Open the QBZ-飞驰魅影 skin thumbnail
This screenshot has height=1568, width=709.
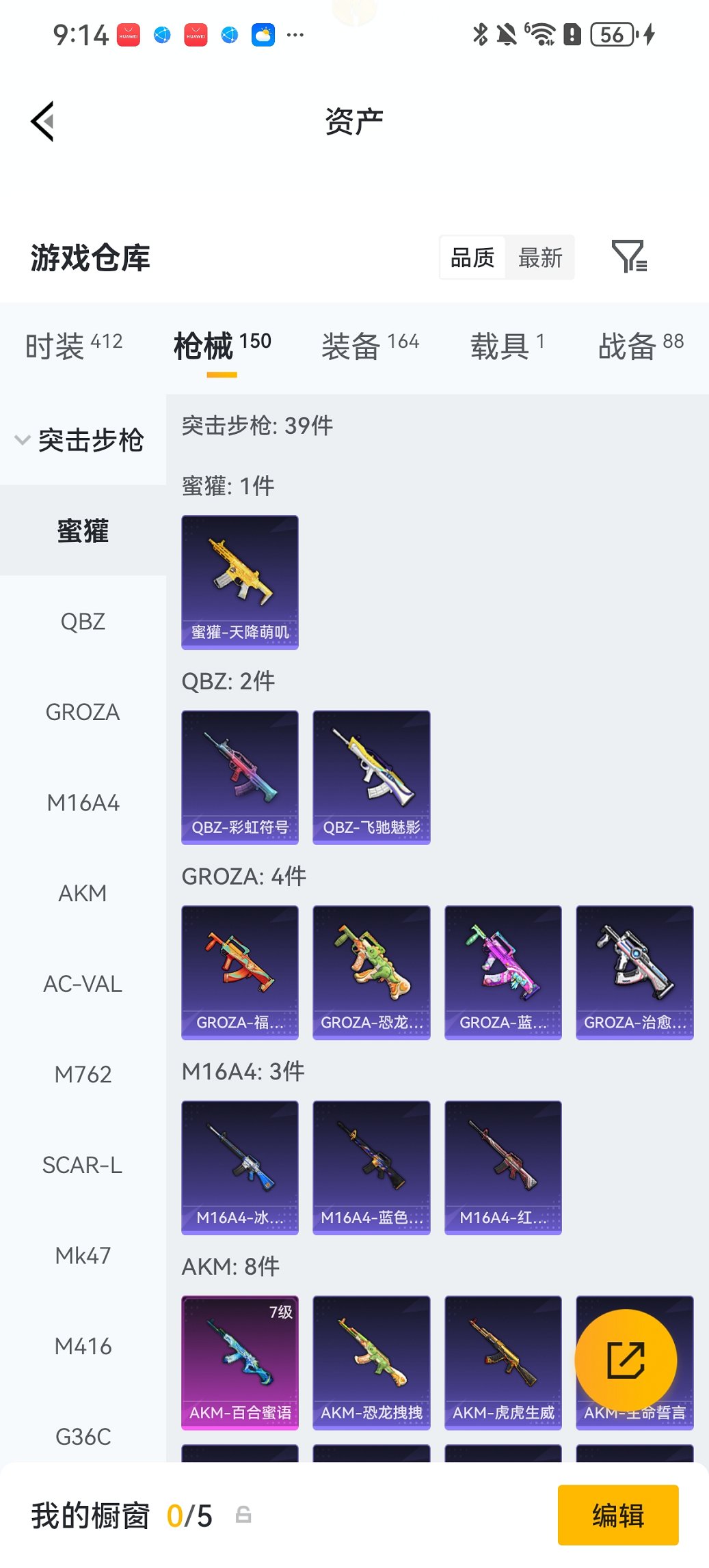(371, 777)
